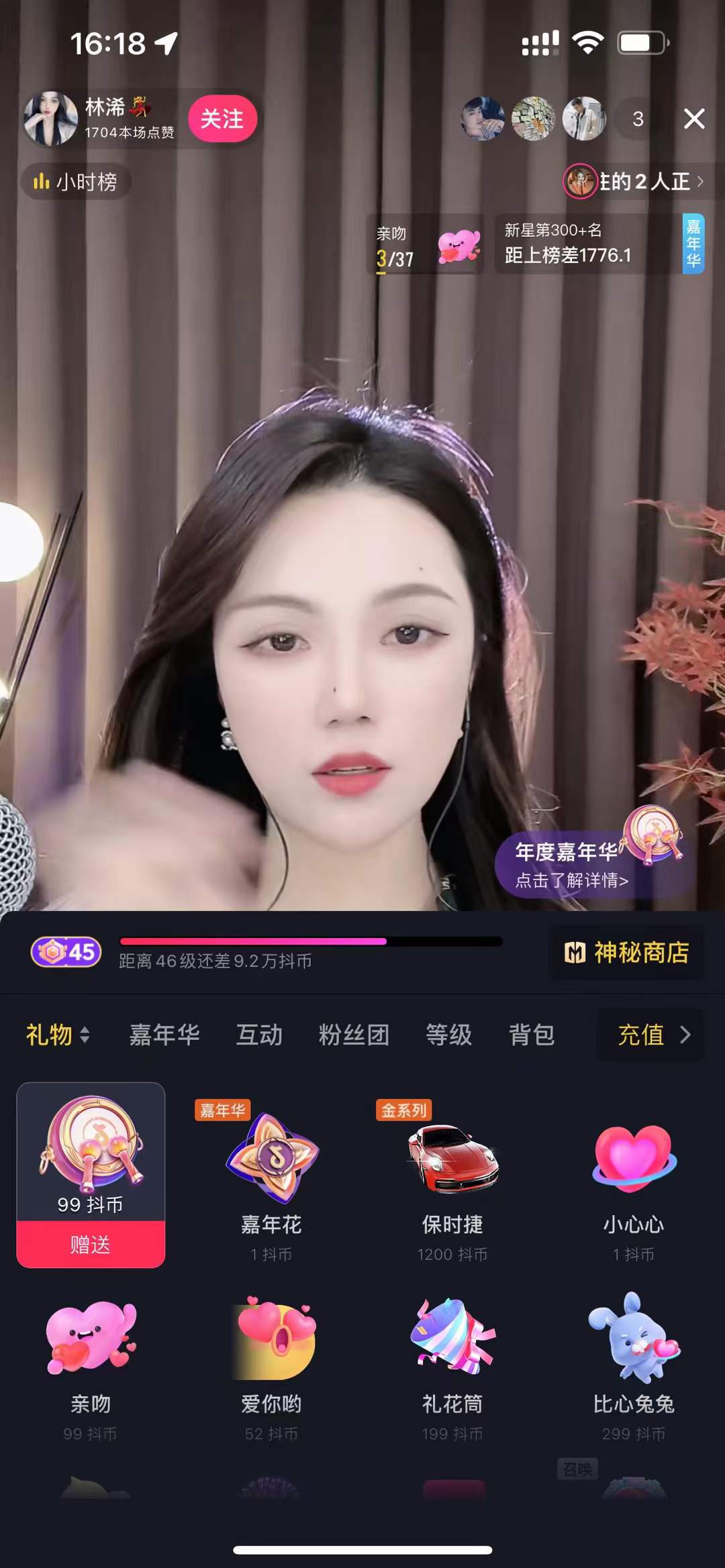Switch to the 等级 level tab

point(448,1035)
